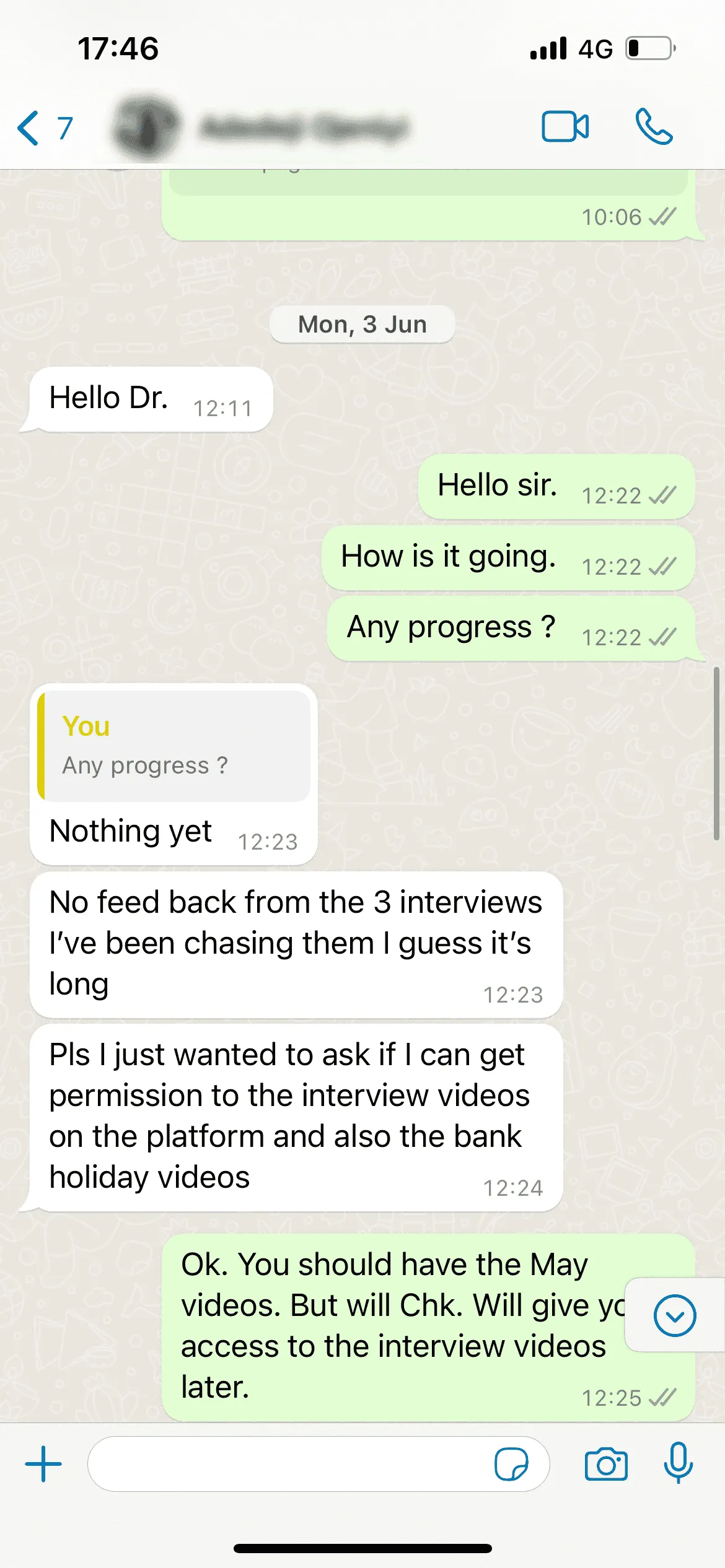Tap the microphone voice message button

tap(678, 1463)
